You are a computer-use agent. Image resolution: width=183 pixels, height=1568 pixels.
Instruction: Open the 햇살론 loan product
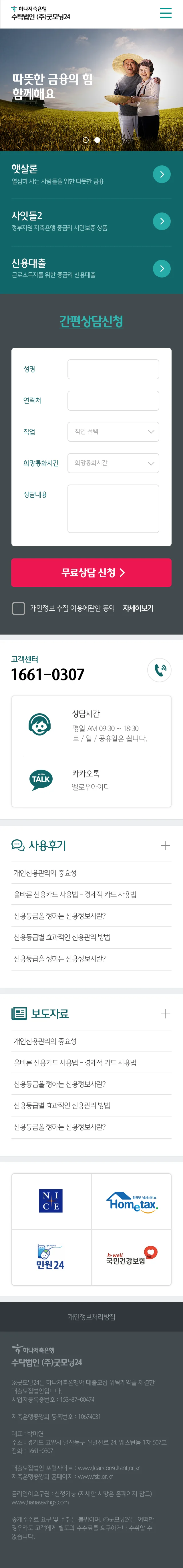point(161,174)
